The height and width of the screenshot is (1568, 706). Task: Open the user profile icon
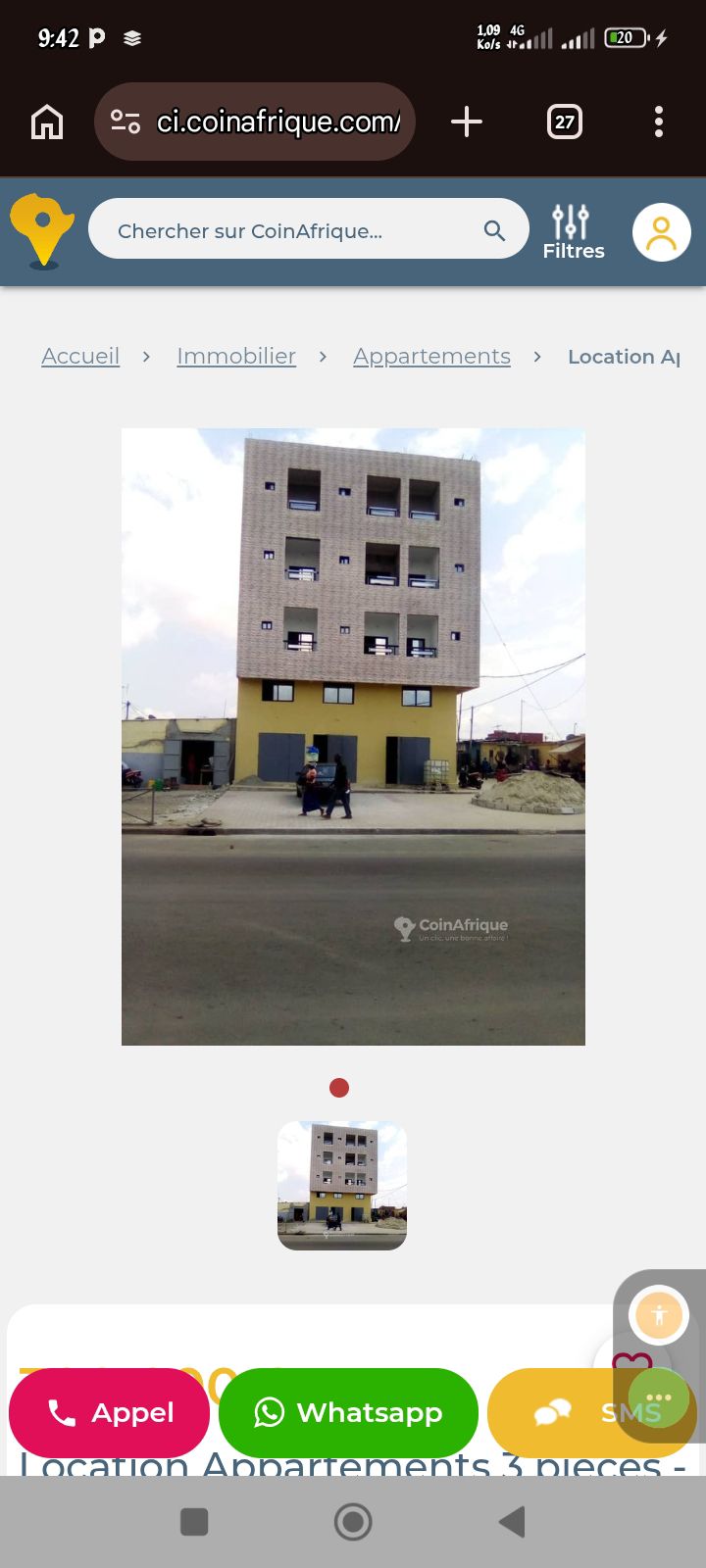tap(661, 231)
